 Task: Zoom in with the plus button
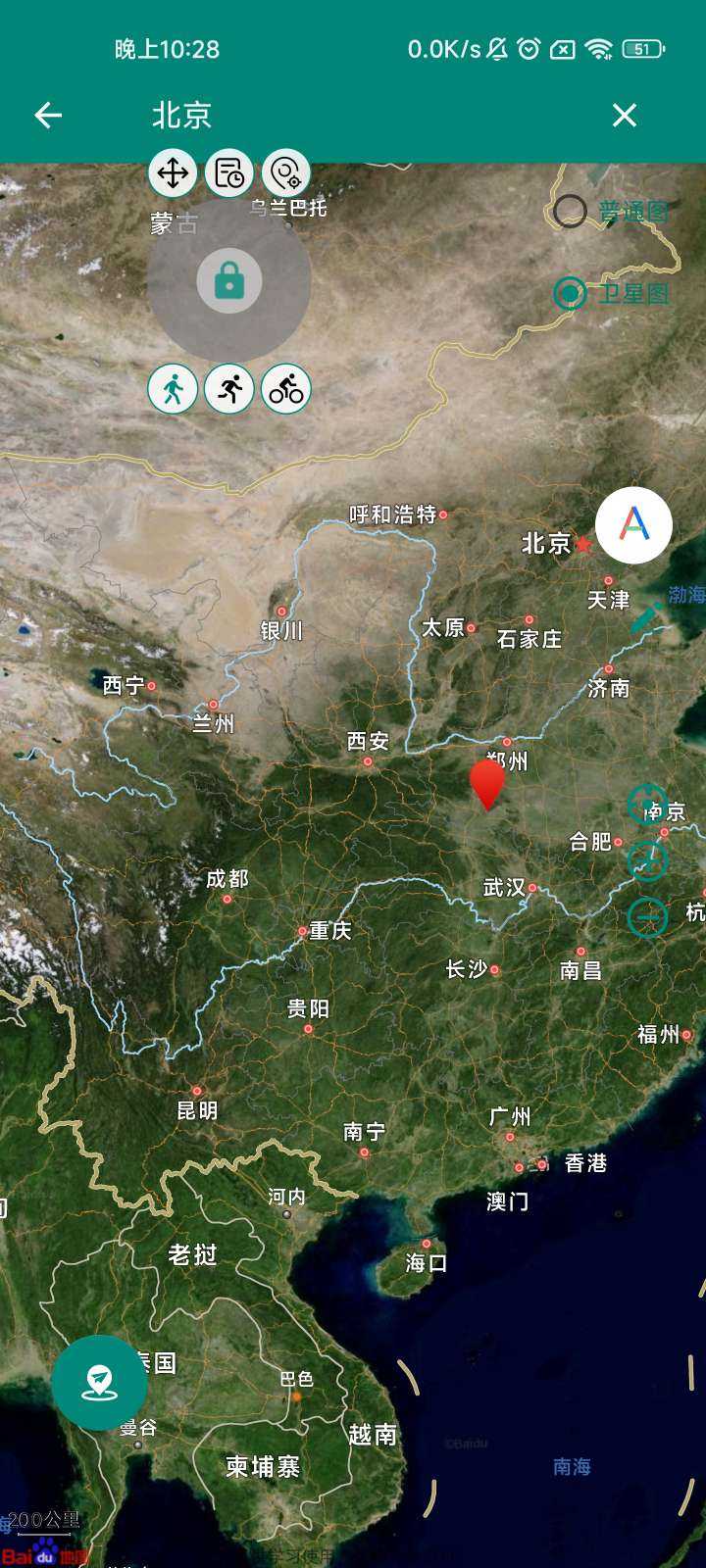(x=647, y=860)
